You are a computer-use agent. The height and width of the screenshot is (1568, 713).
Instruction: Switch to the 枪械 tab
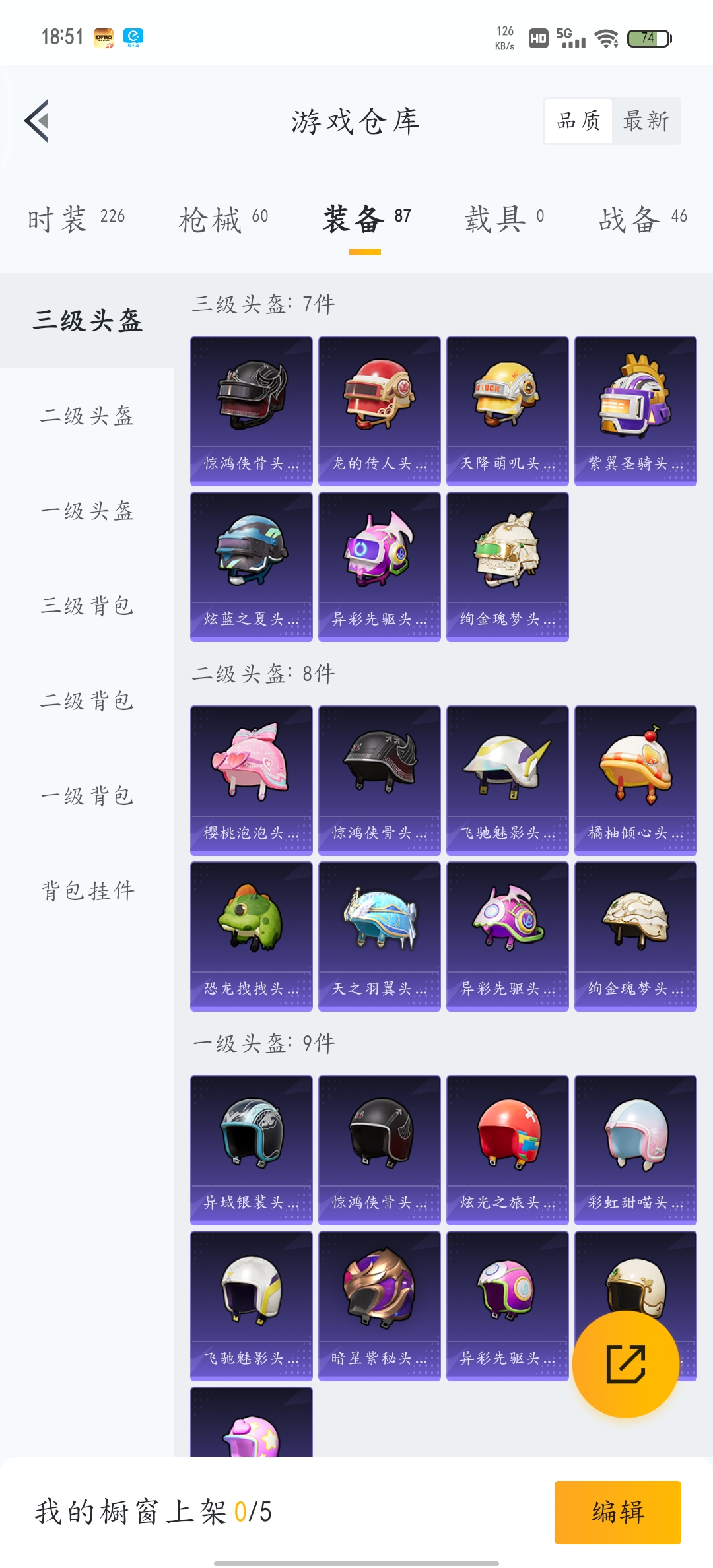coord(223,218)
